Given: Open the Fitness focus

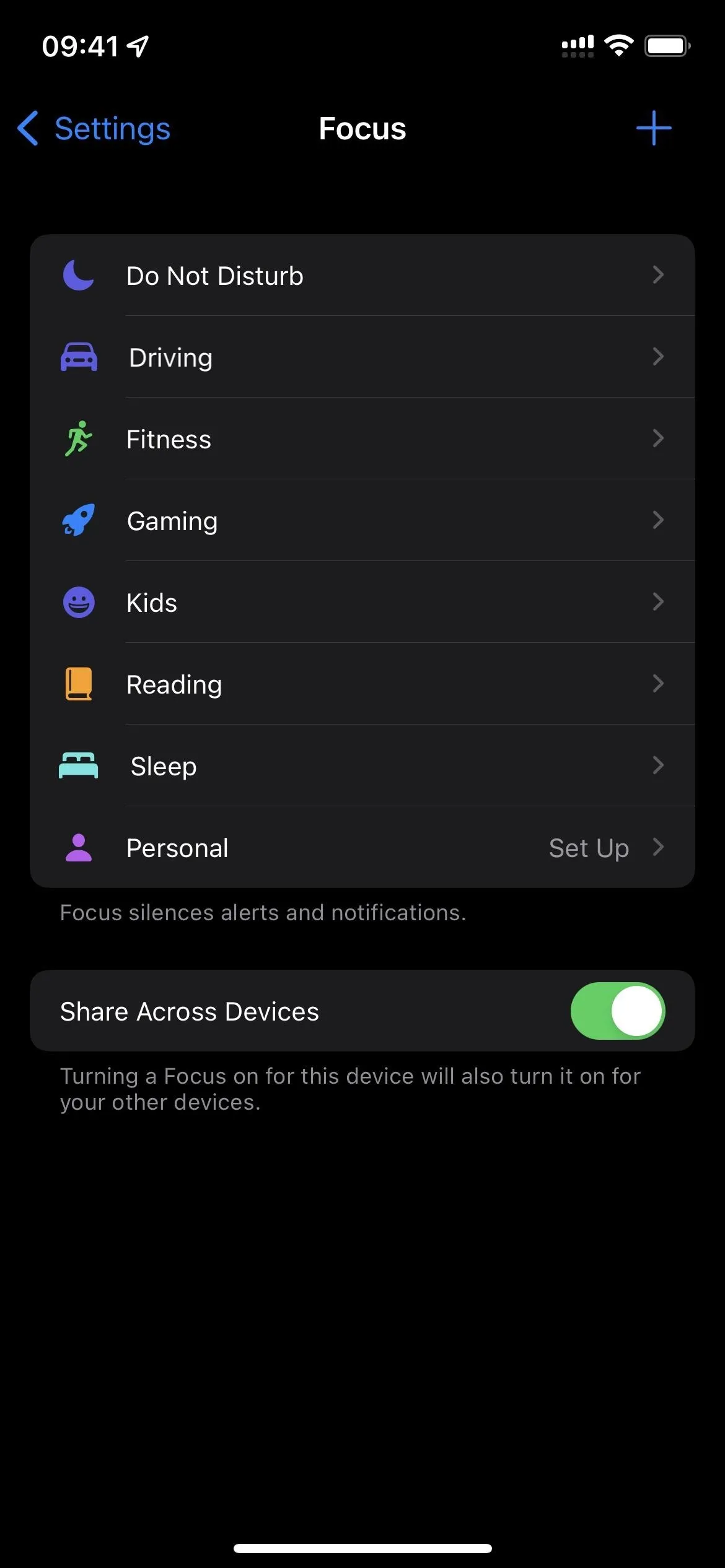Looking at the screenshot, I should pos(362,438).
